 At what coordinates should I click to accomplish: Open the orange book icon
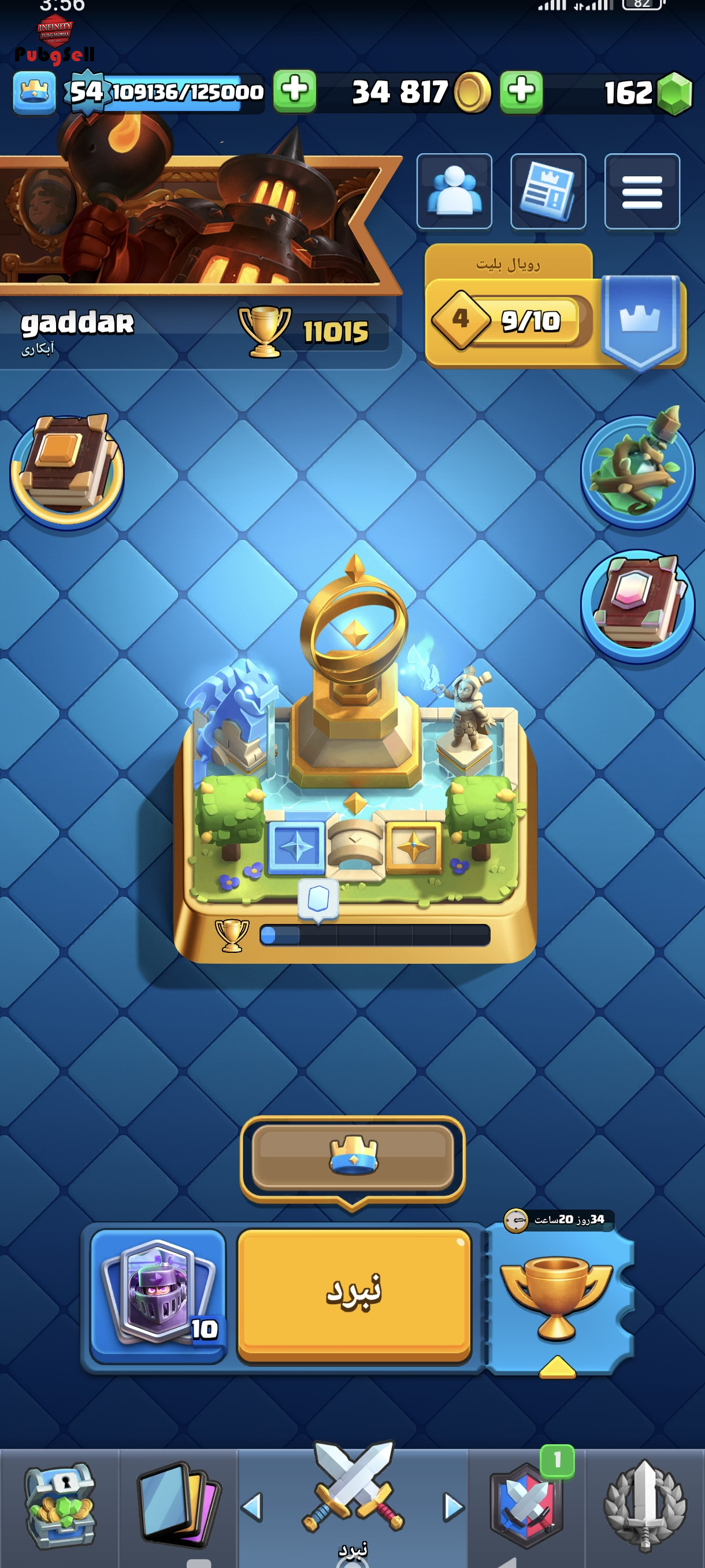click(x=67, y=470)
